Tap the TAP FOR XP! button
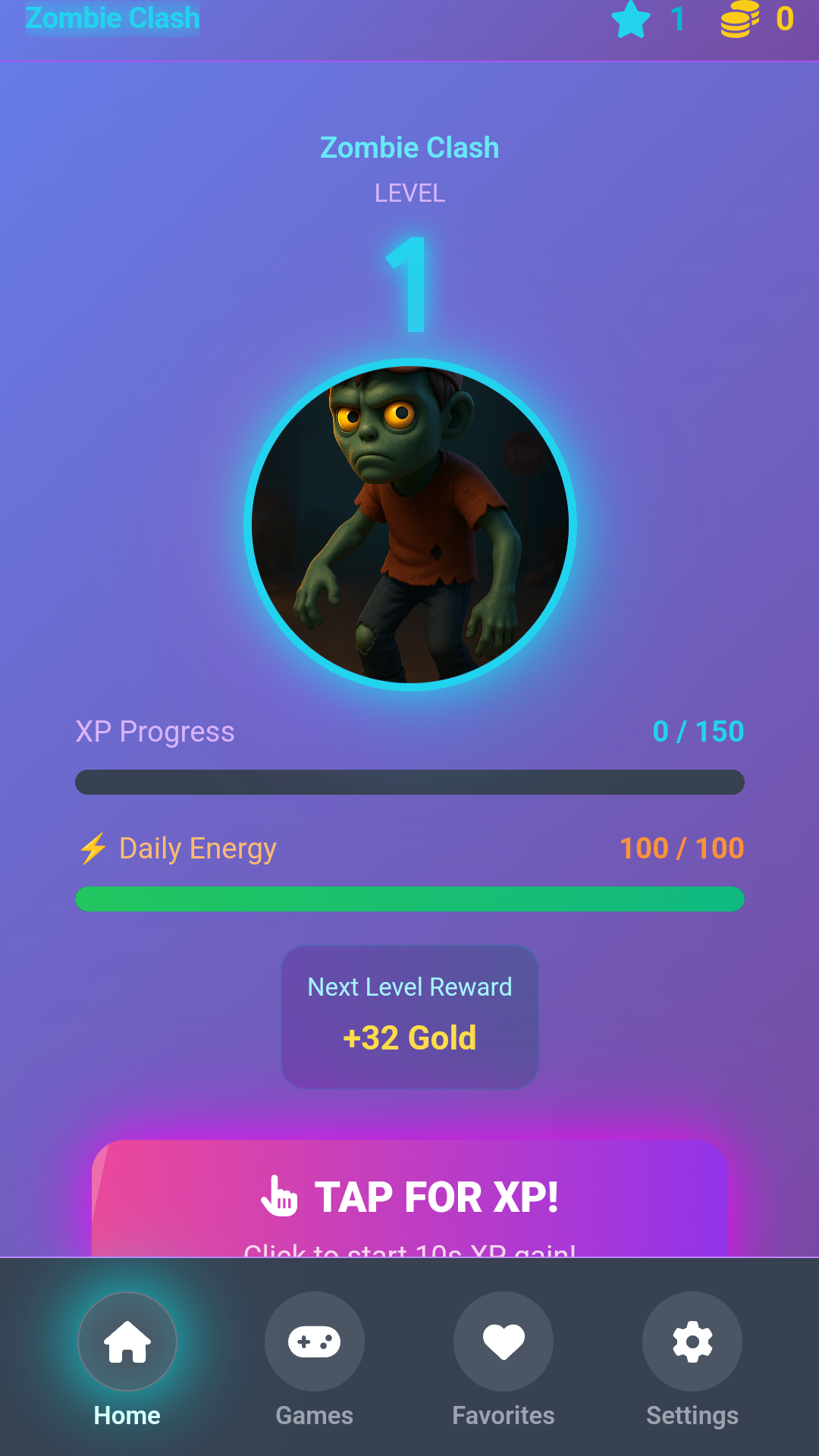The image size is (819, 1456). point(409,1197)
